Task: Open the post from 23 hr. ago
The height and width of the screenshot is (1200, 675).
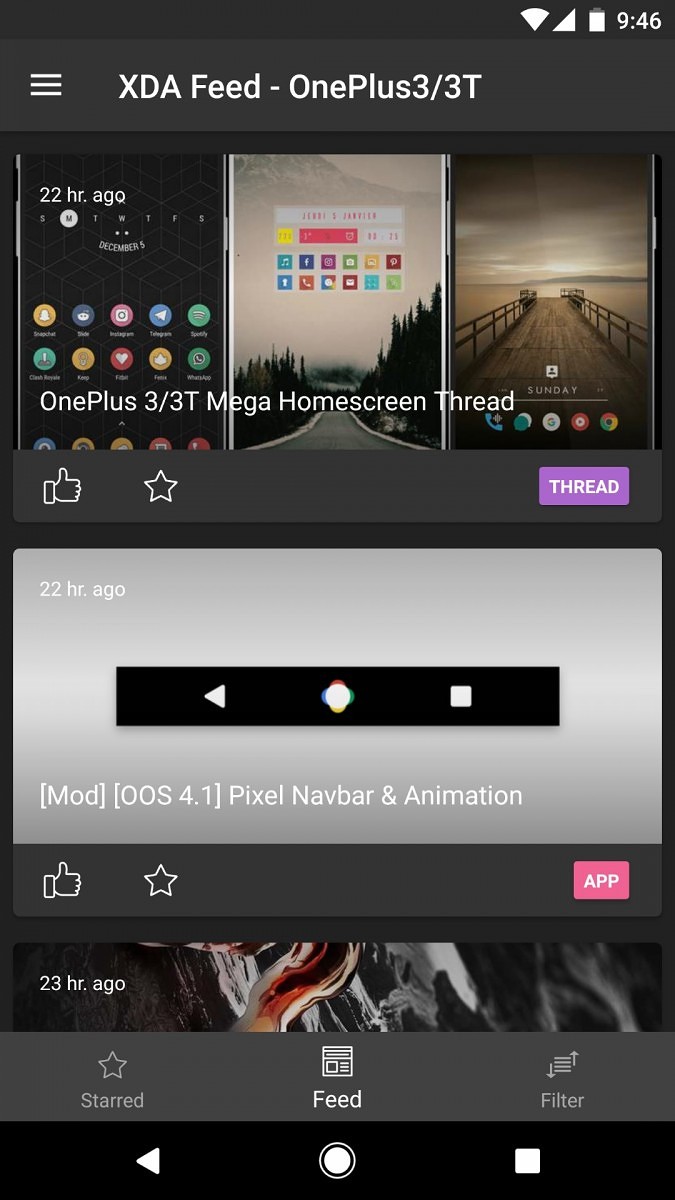Action: 337,988
